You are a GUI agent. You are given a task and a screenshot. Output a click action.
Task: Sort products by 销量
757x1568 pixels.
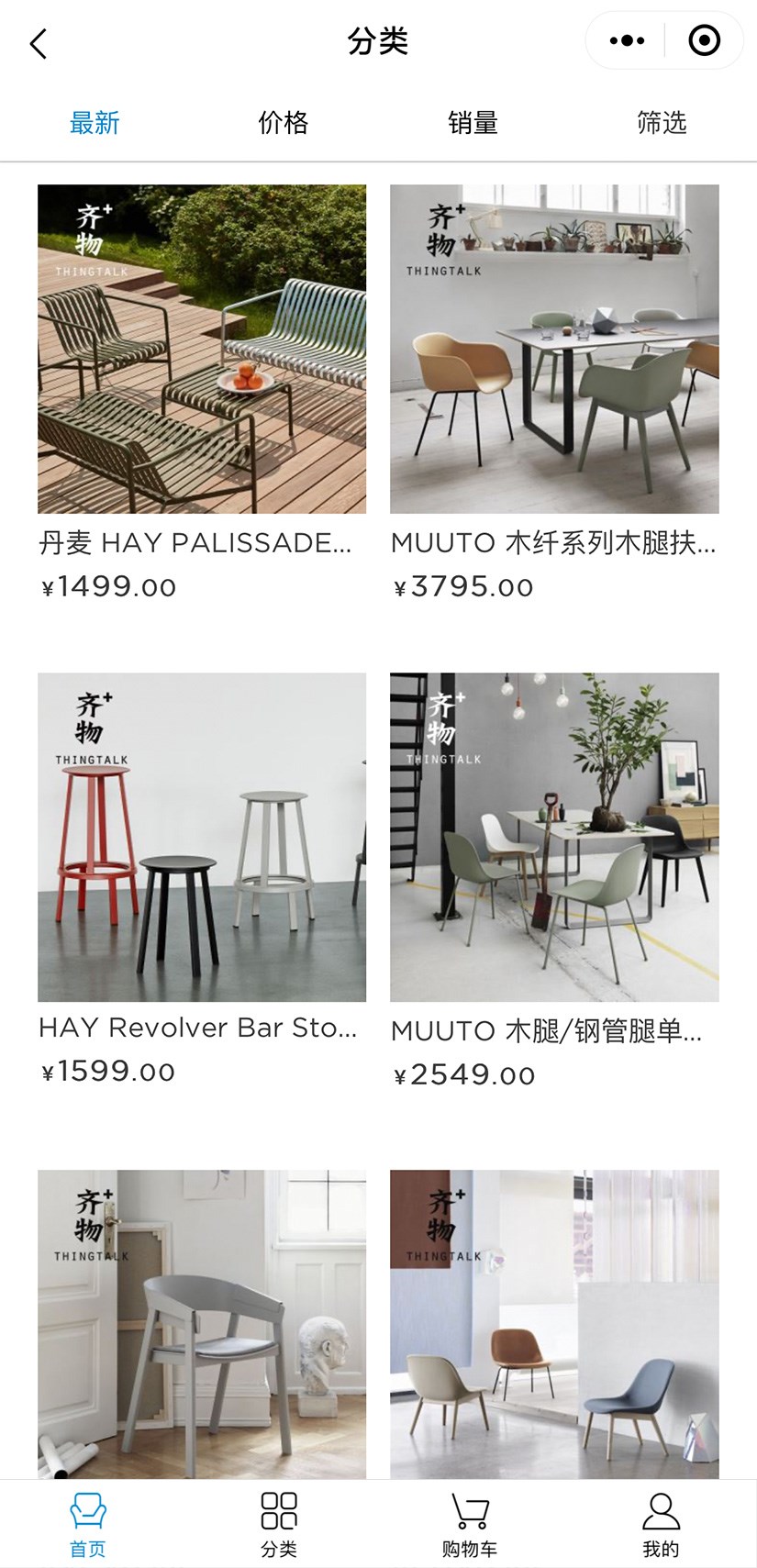click(x=473, y=122)
